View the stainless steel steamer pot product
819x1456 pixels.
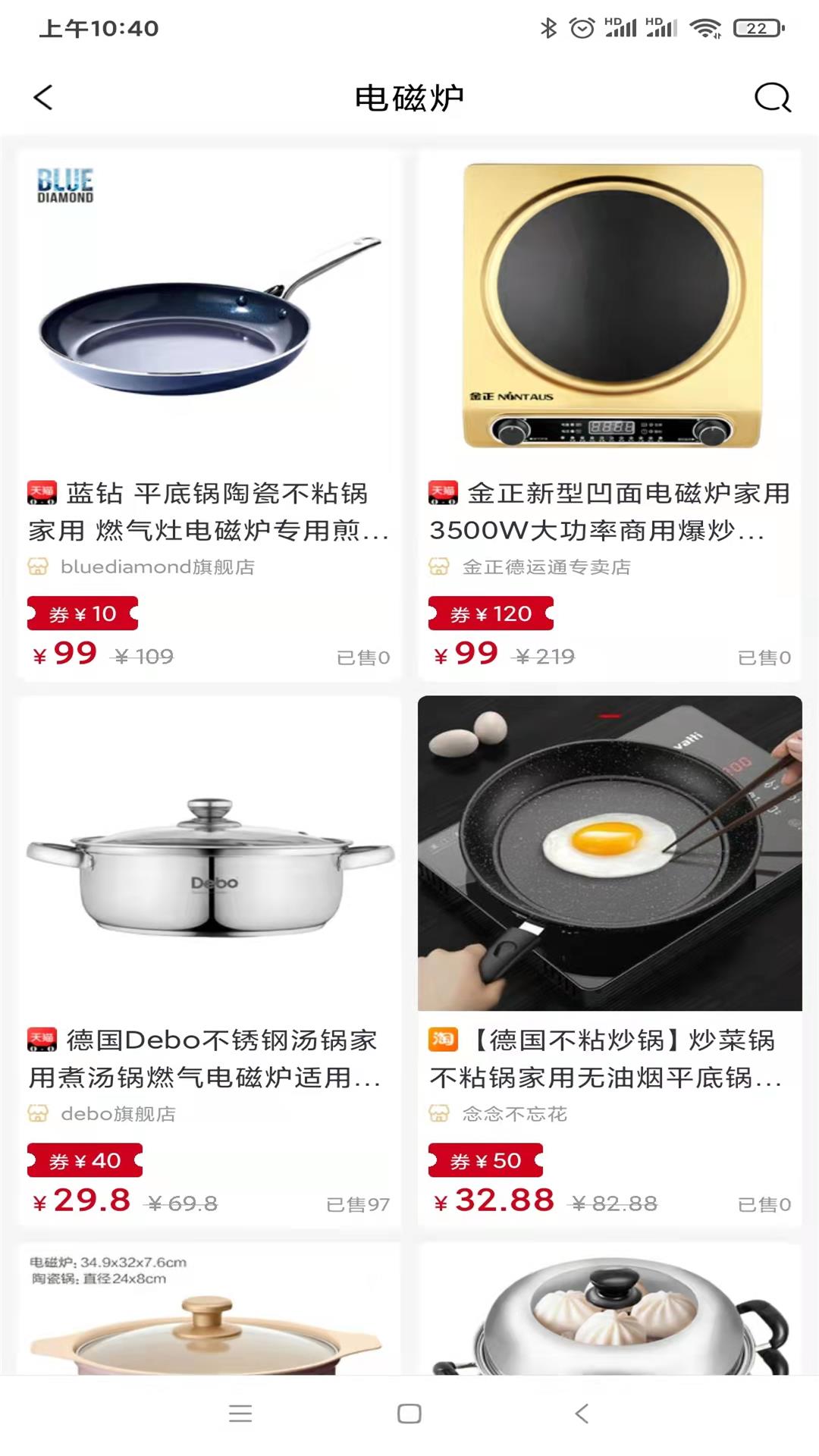pos(610,1312)
